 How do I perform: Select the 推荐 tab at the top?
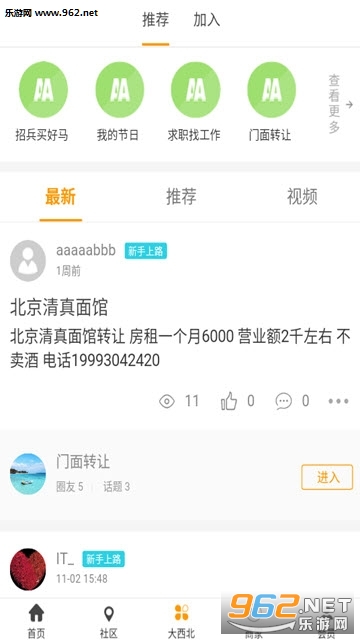156,20
